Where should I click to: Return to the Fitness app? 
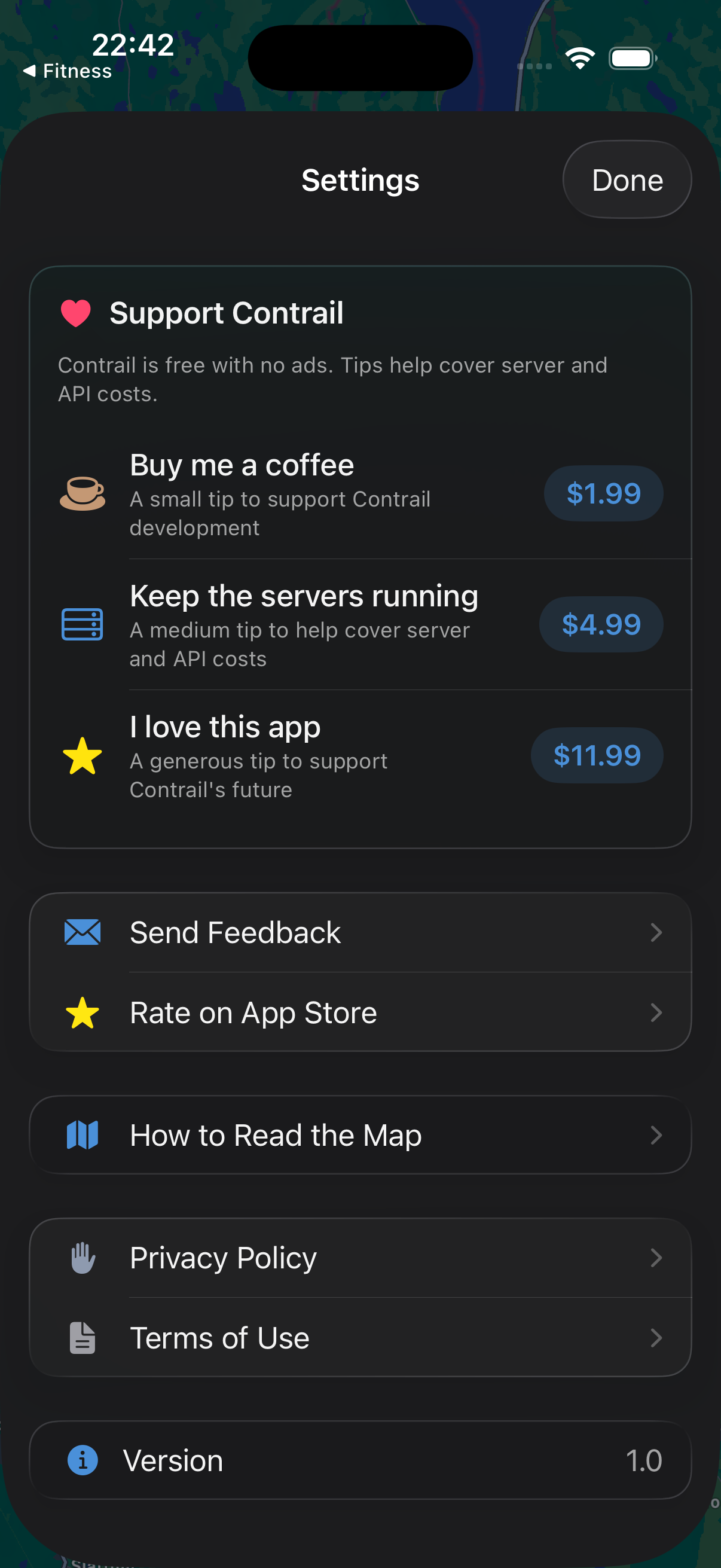tap(68, 71)
